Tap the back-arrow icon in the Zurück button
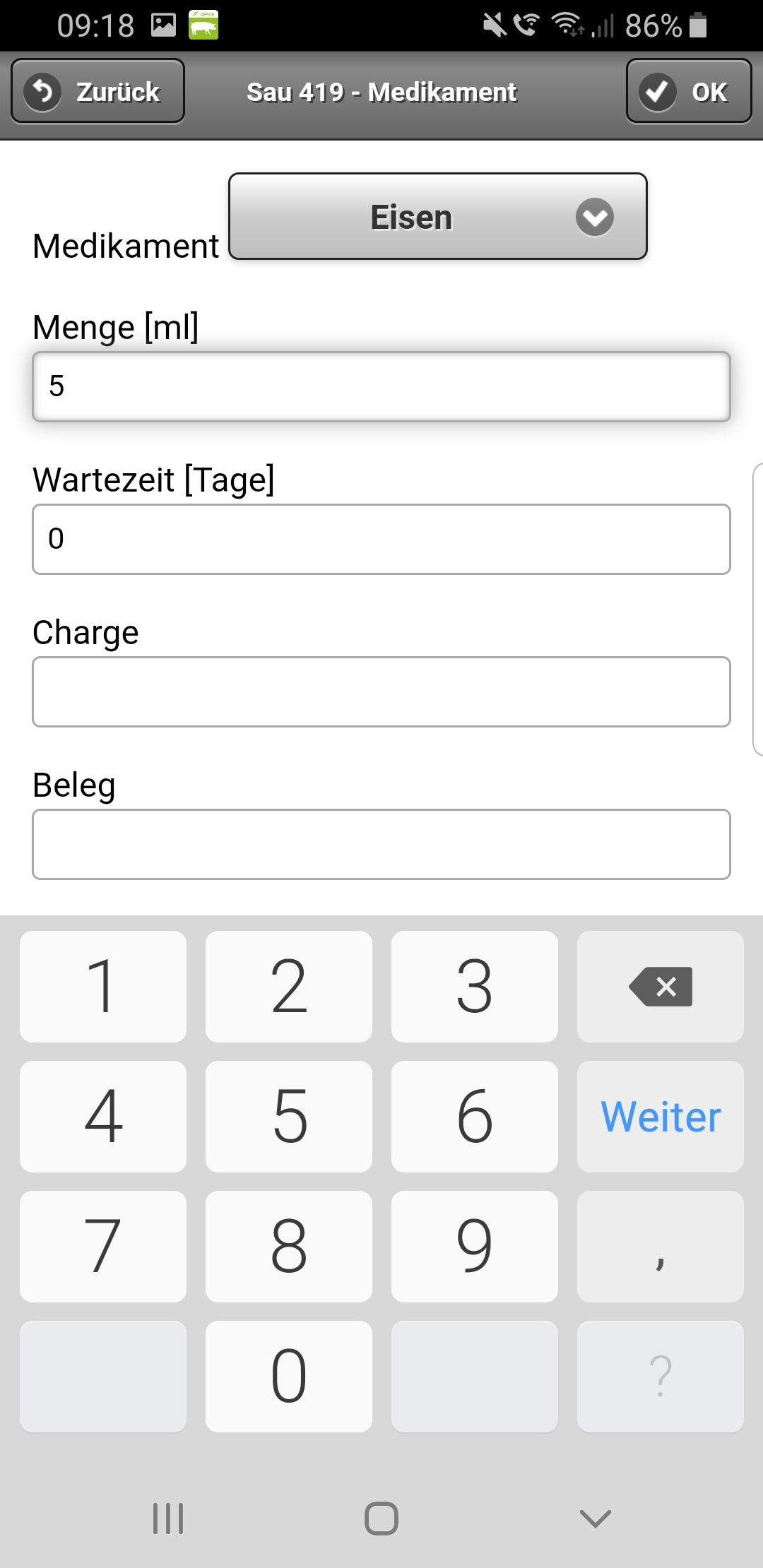The image size is (763, 1568). click(x=42, y=91)
